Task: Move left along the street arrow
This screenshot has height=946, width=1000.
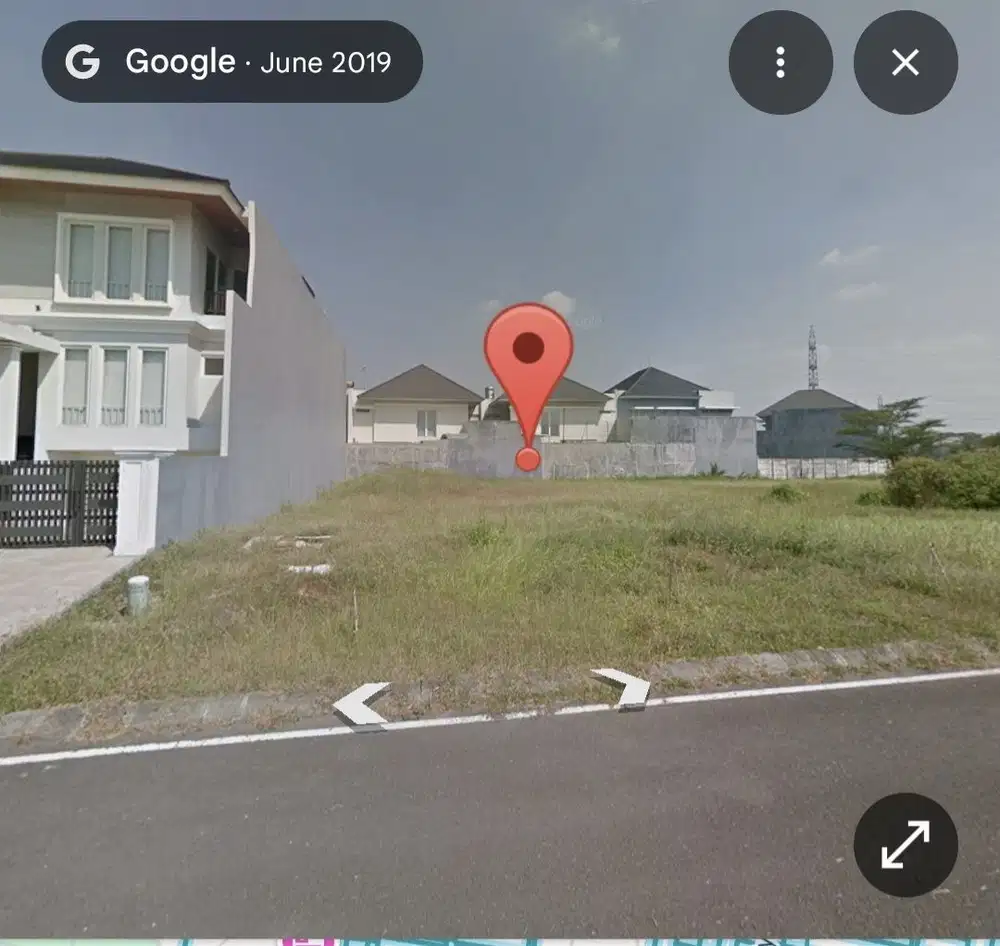Action: coord(360,704)
